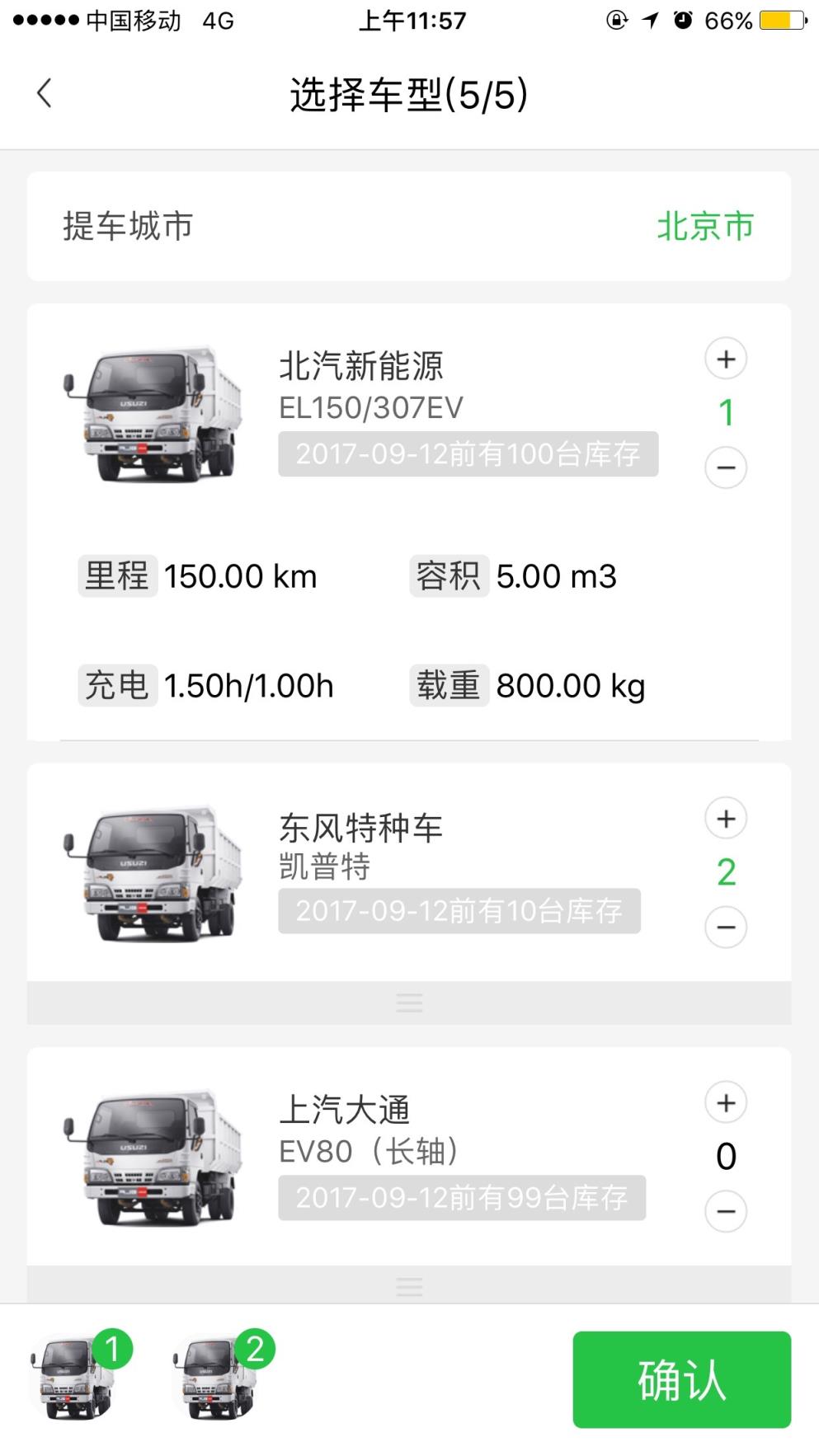Viewport: 819px width, 1456px height.
Task: Increase the 上汽大通 EV80 quantity
Action: [725, 1101]
